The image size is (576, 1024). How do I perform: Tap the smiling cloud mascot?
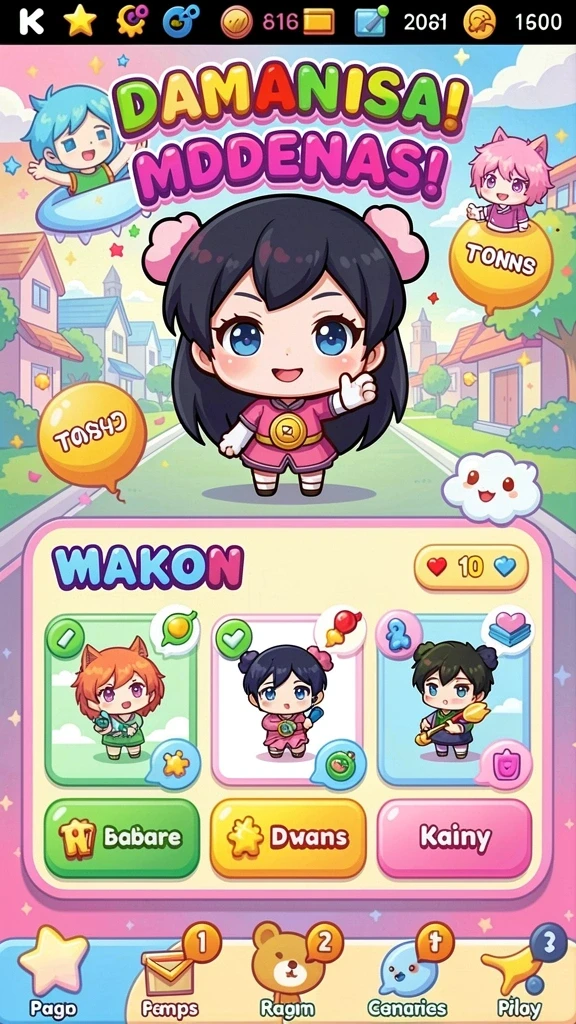point(493,488)
